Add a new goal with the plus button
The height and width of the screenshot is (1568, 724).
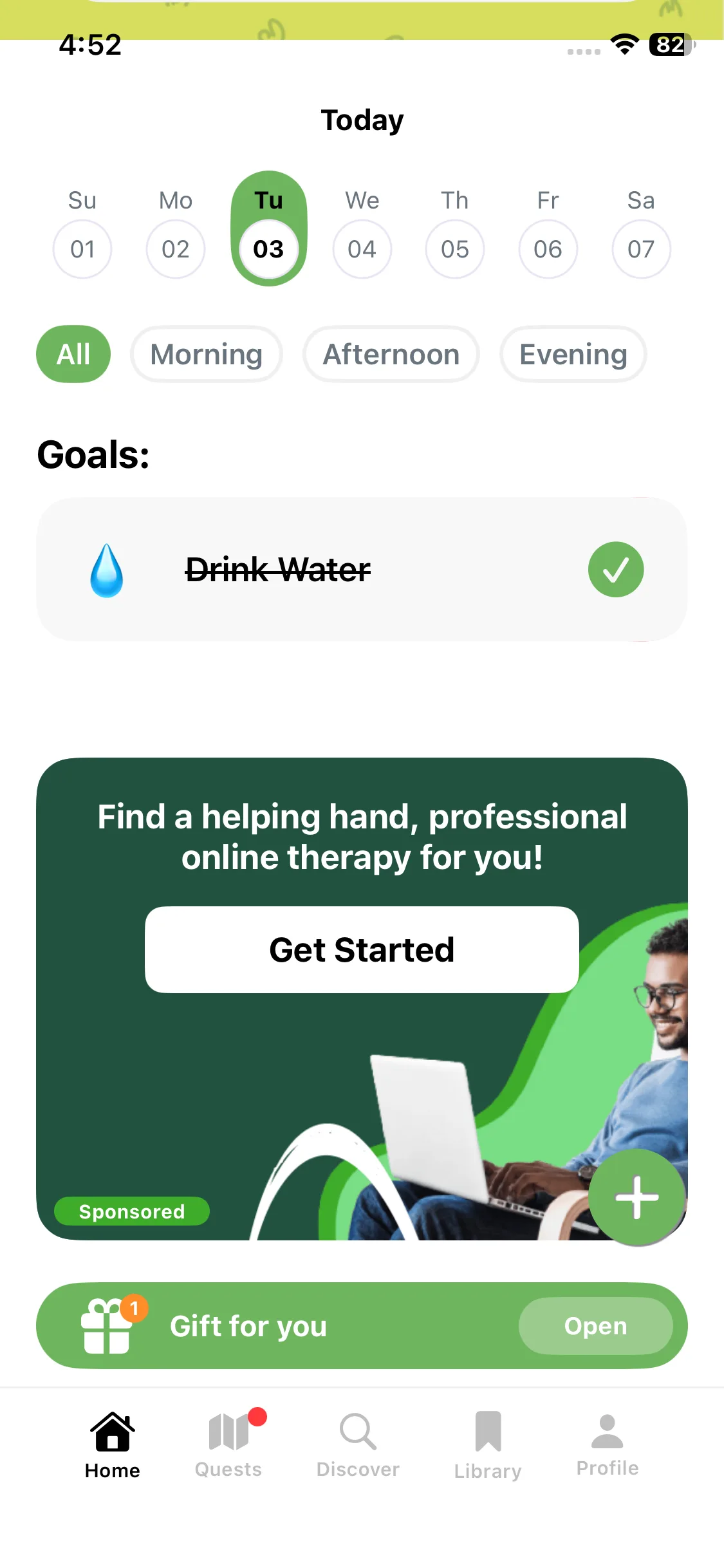[636, 1197]
